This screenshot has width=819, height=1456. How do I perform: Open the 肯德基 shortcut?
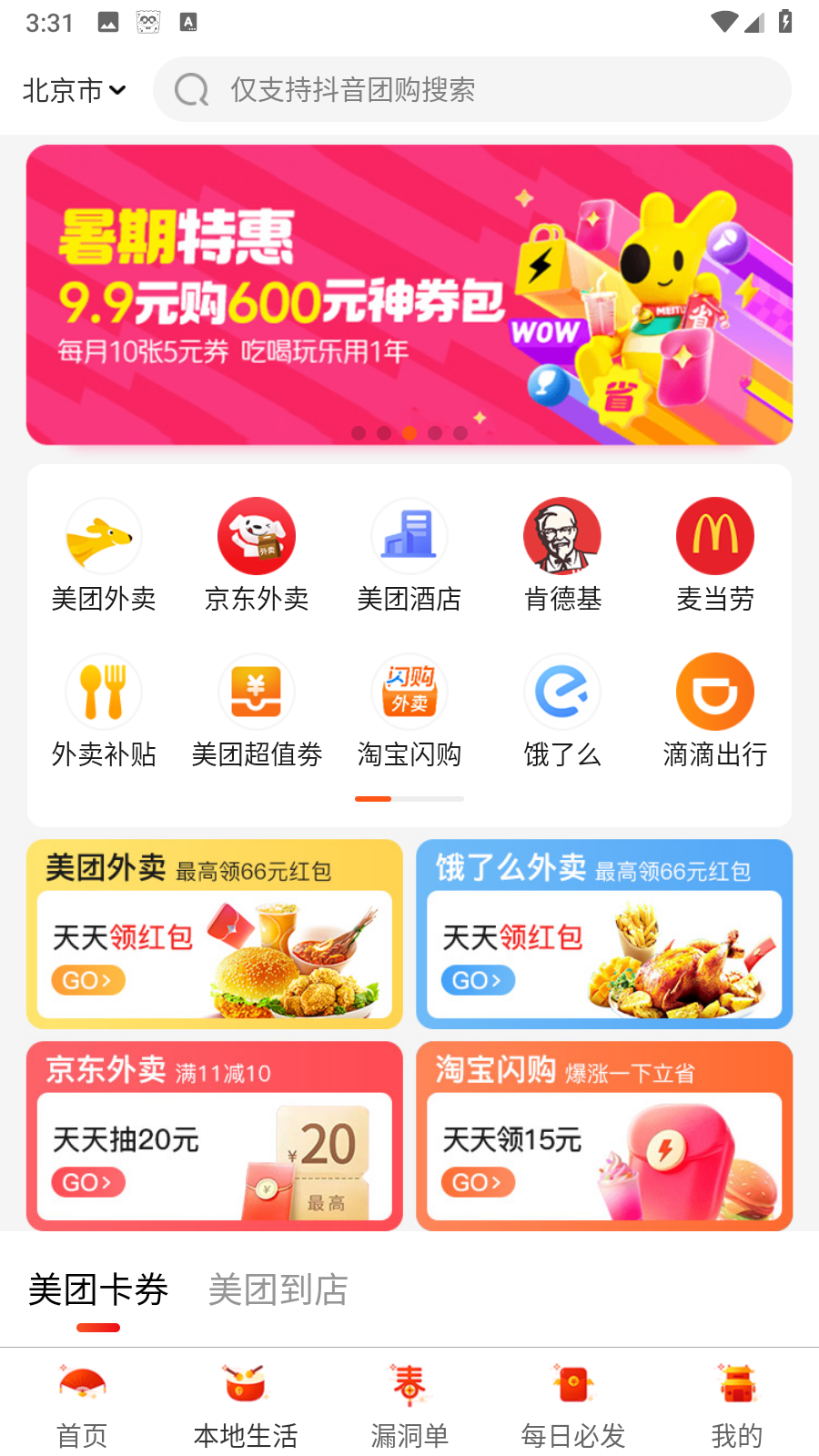562,537
